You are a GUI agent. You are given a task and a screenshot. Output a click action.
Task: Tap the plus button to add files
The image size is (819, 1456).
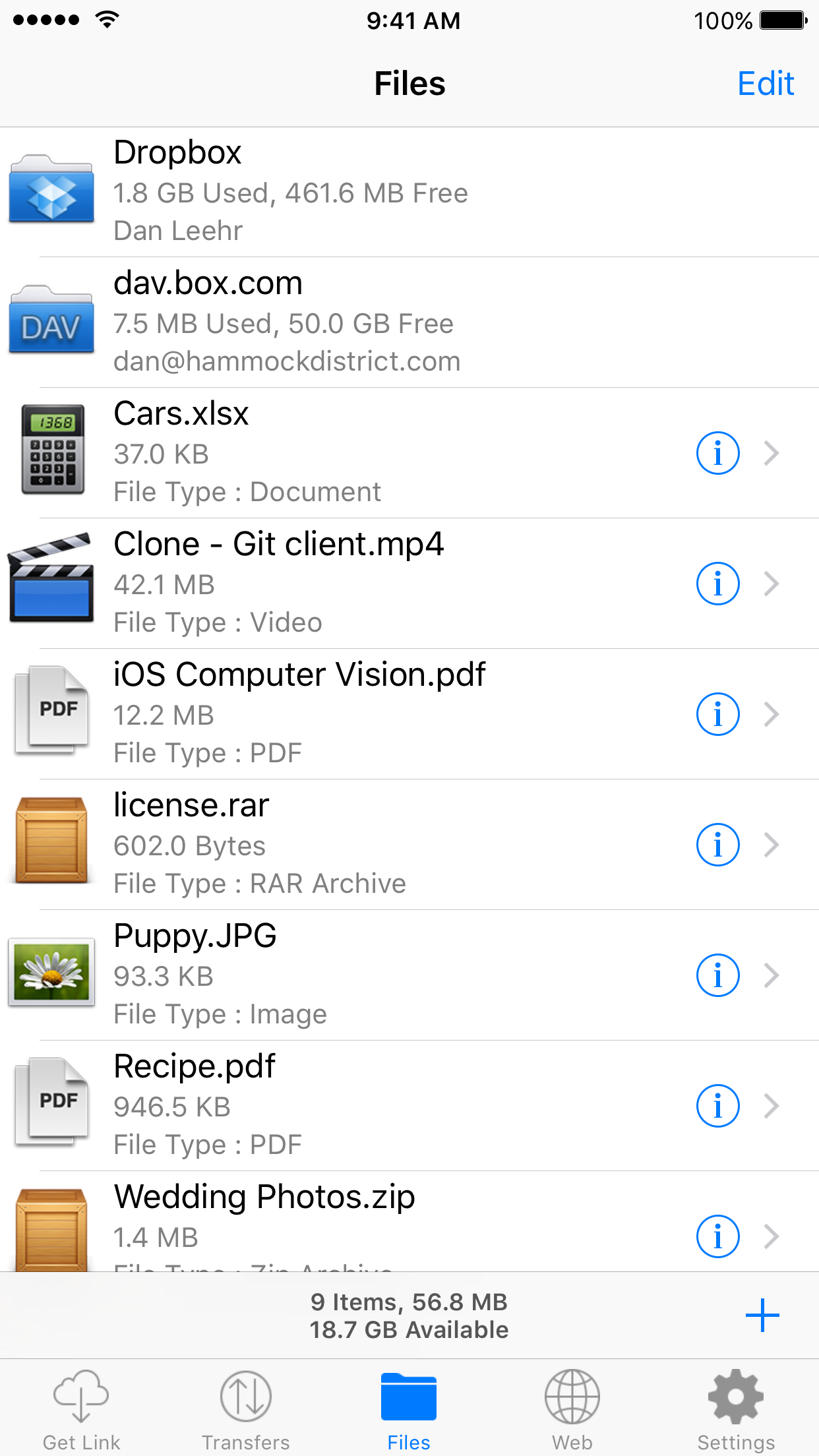pos(763,1314)
